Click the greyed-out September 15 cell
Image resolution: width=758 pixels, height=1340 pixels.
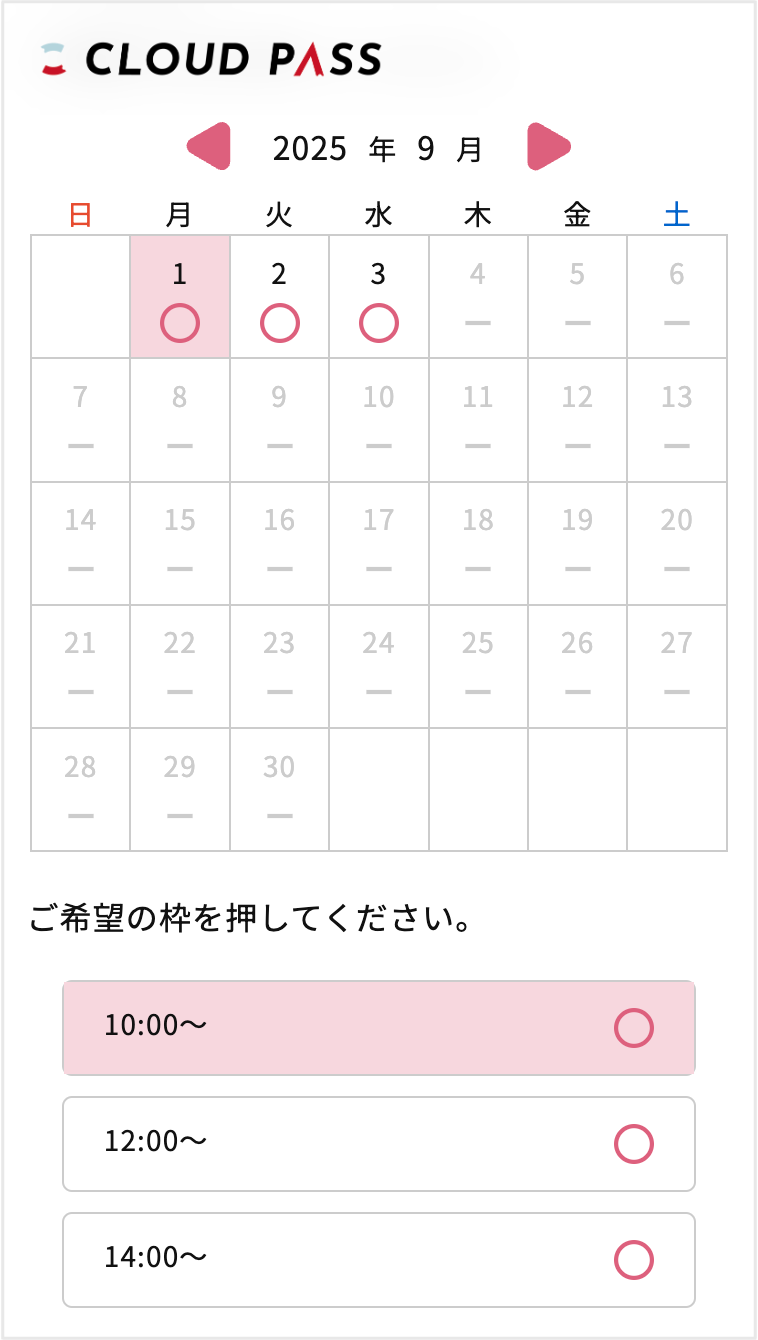coord(179,542)
